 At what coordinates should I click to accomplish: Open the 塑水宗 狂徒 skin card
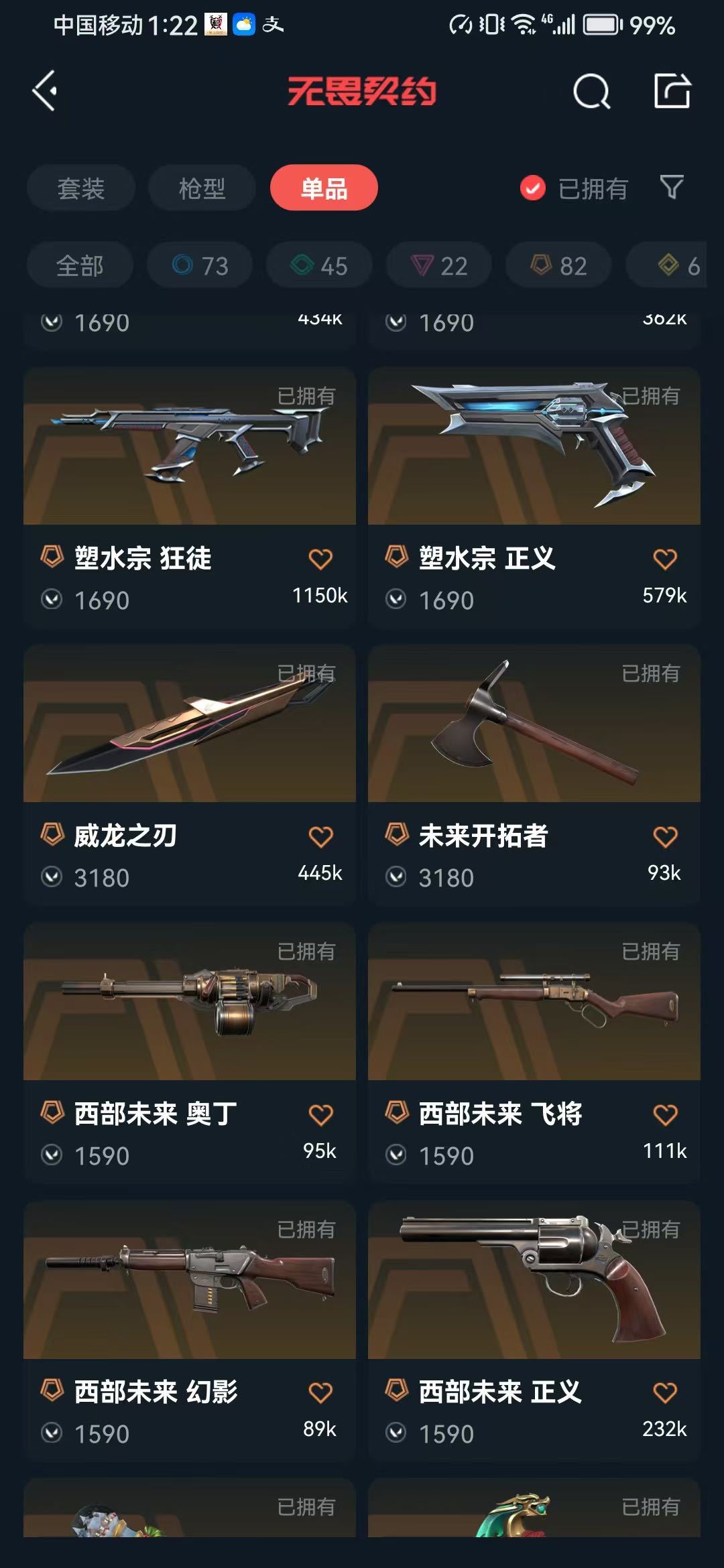pos(190,497)
